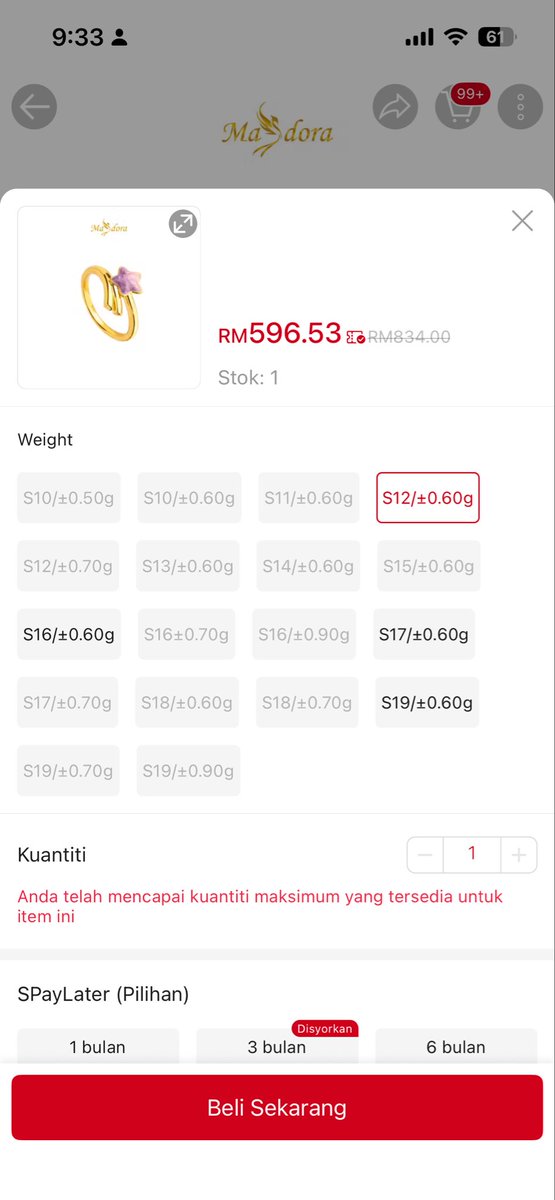Select the S16/±0.60g weight option
This screenshot has height=1200, width=555.
tap(69, 634)
